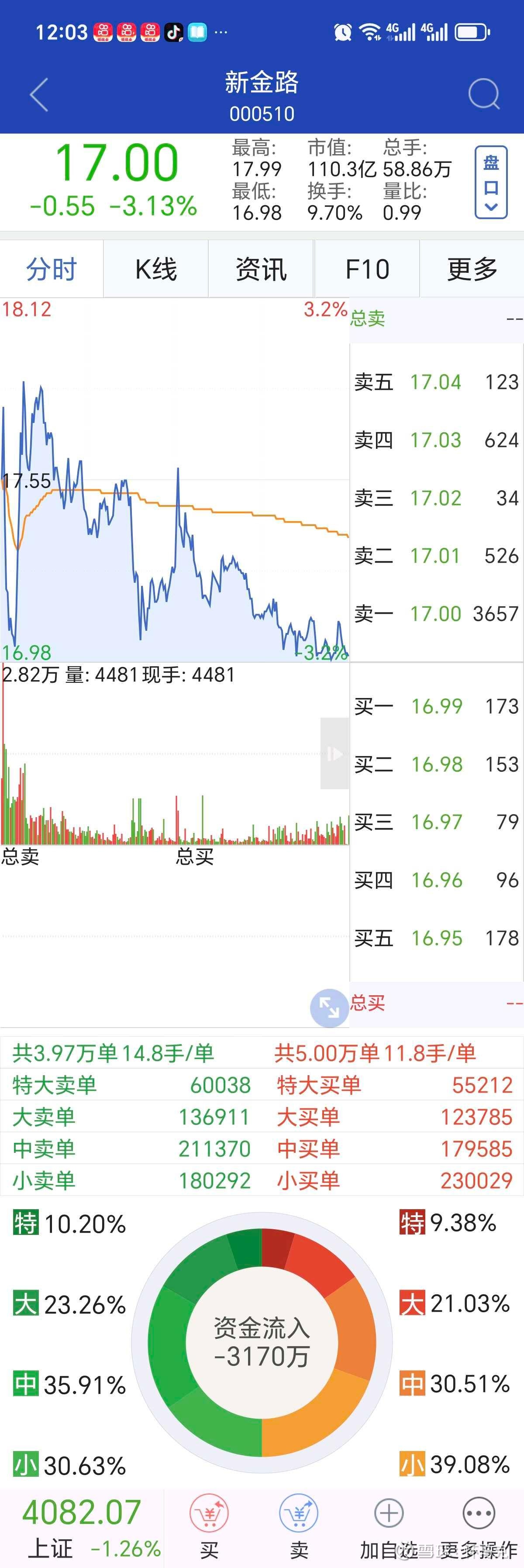The height and width of the screenshot is (1568, 524).
Task: Open the 资讯 tab
Action: 261,269
